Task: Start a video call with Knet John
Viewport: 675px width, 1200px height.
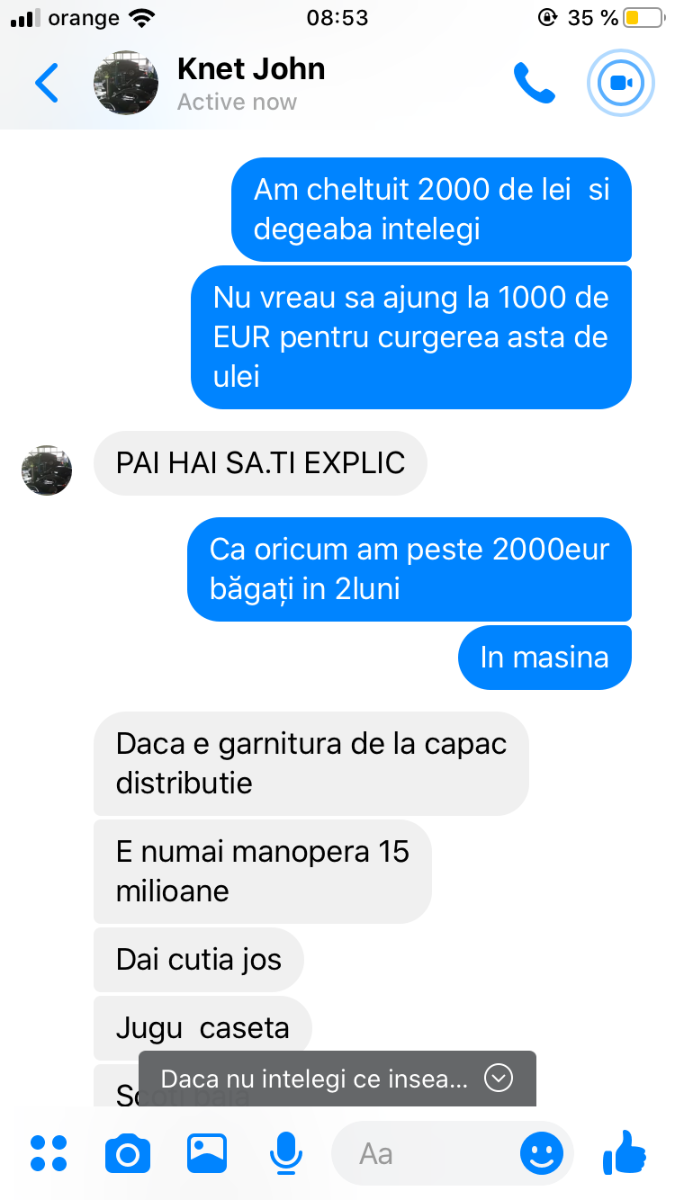Action: (x=620, y=83)
